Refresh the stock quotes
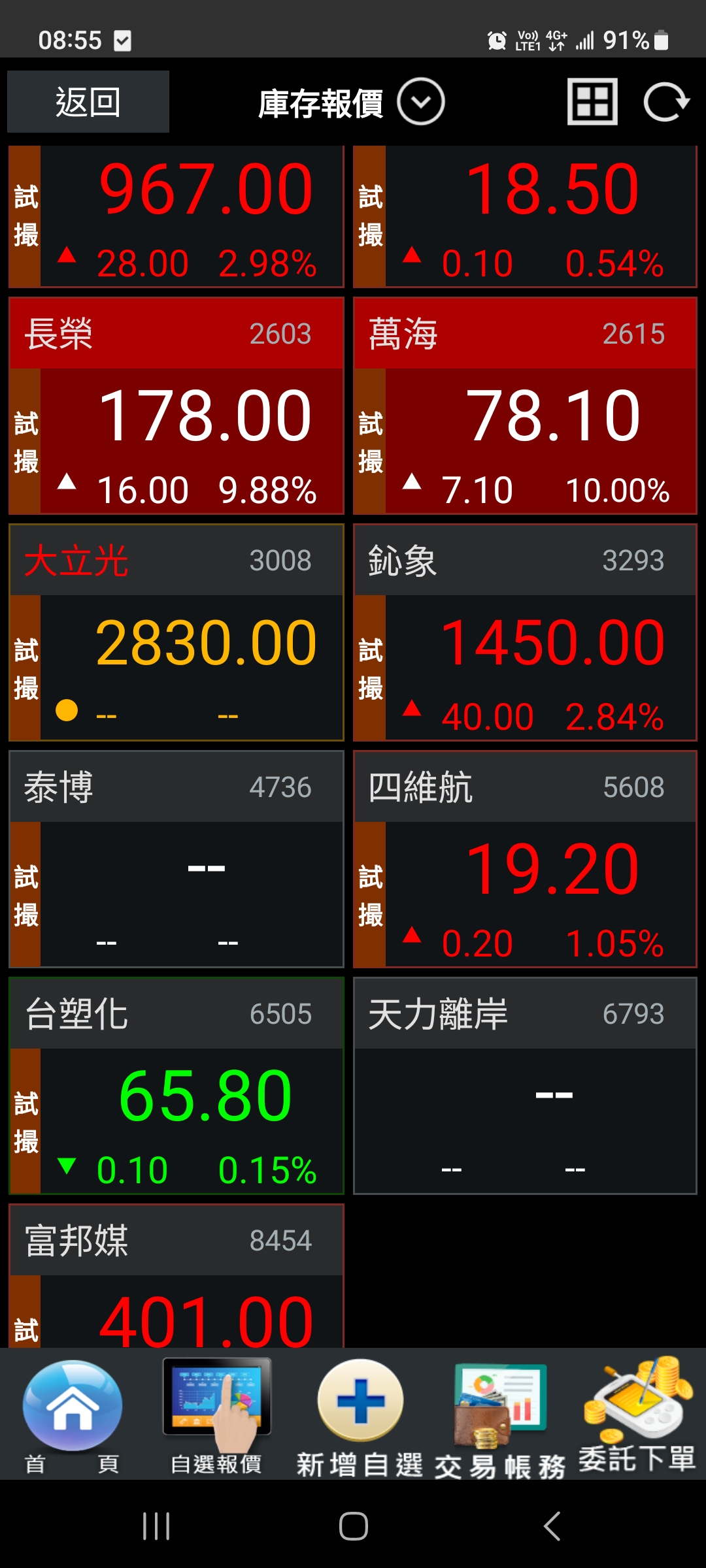 click(666, 102)
